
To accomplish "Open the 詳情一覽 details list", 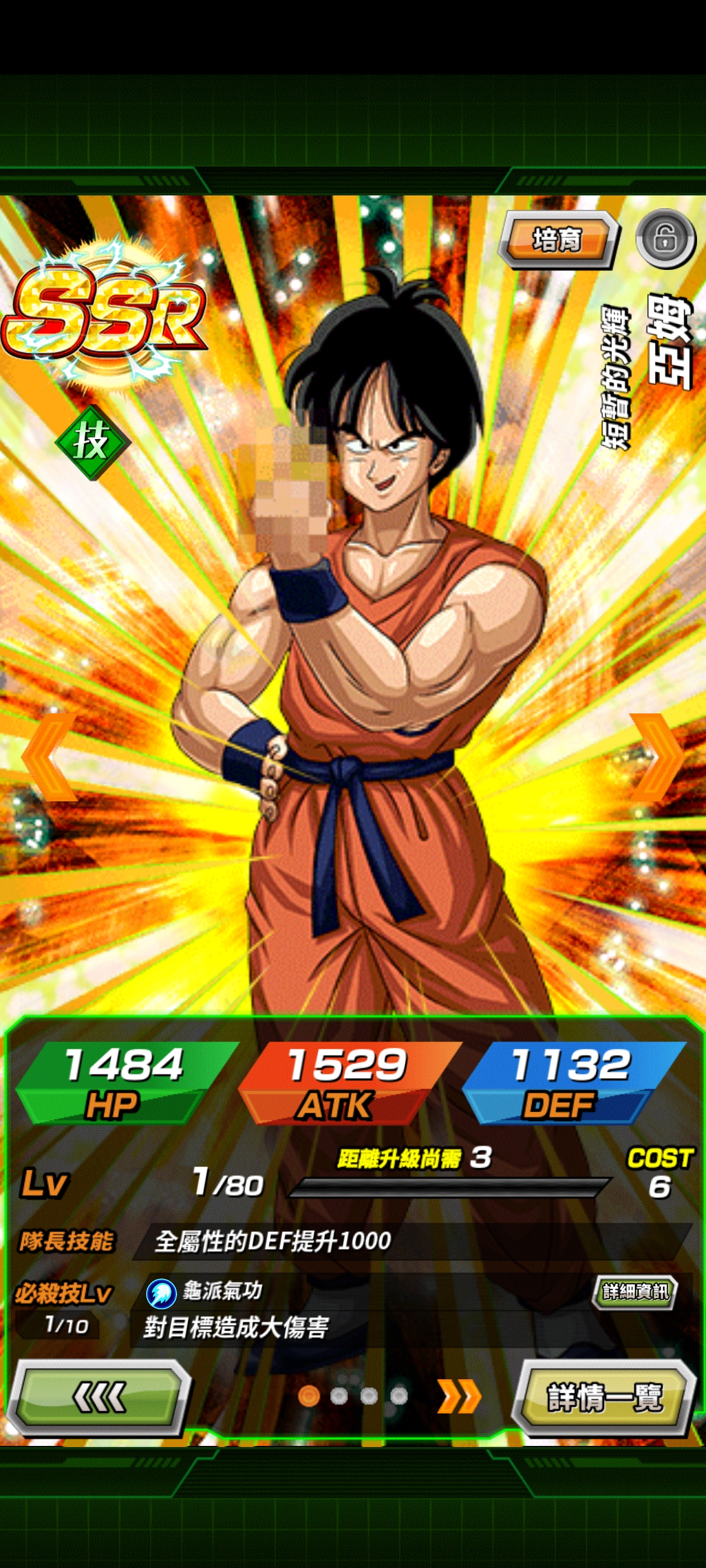I will (x=604, y=1397).
